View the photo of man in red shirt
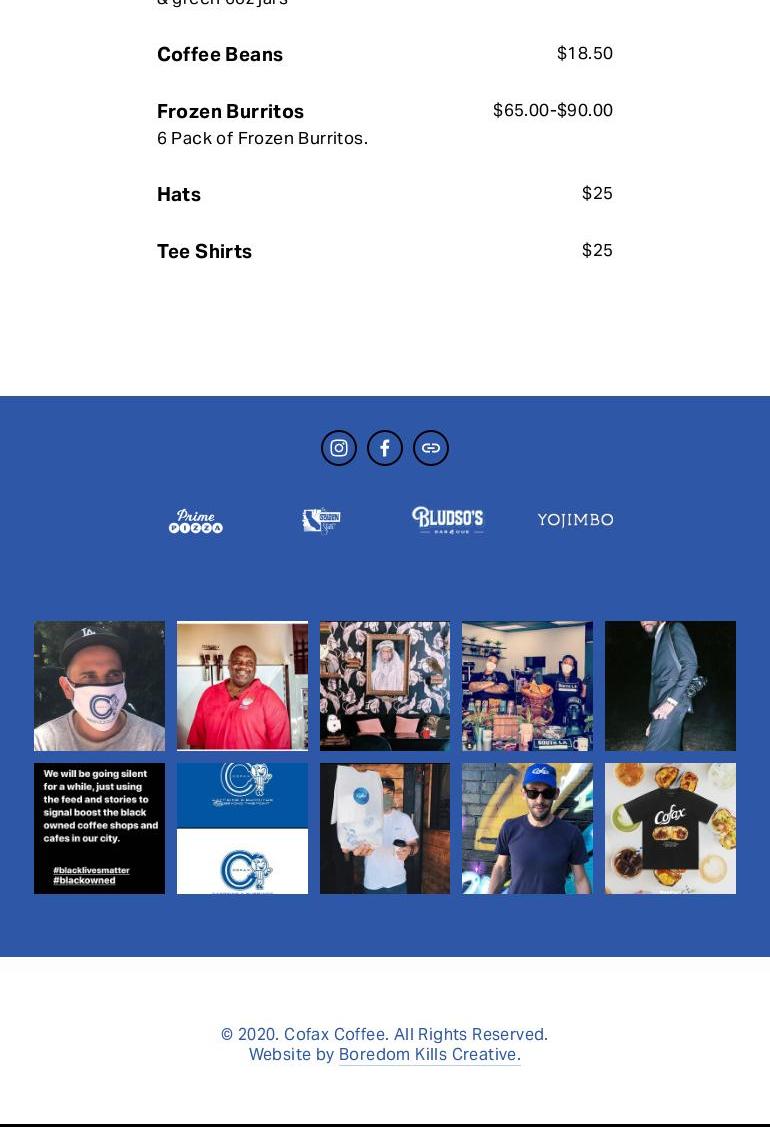770x1127 pixels. [242, 686]
